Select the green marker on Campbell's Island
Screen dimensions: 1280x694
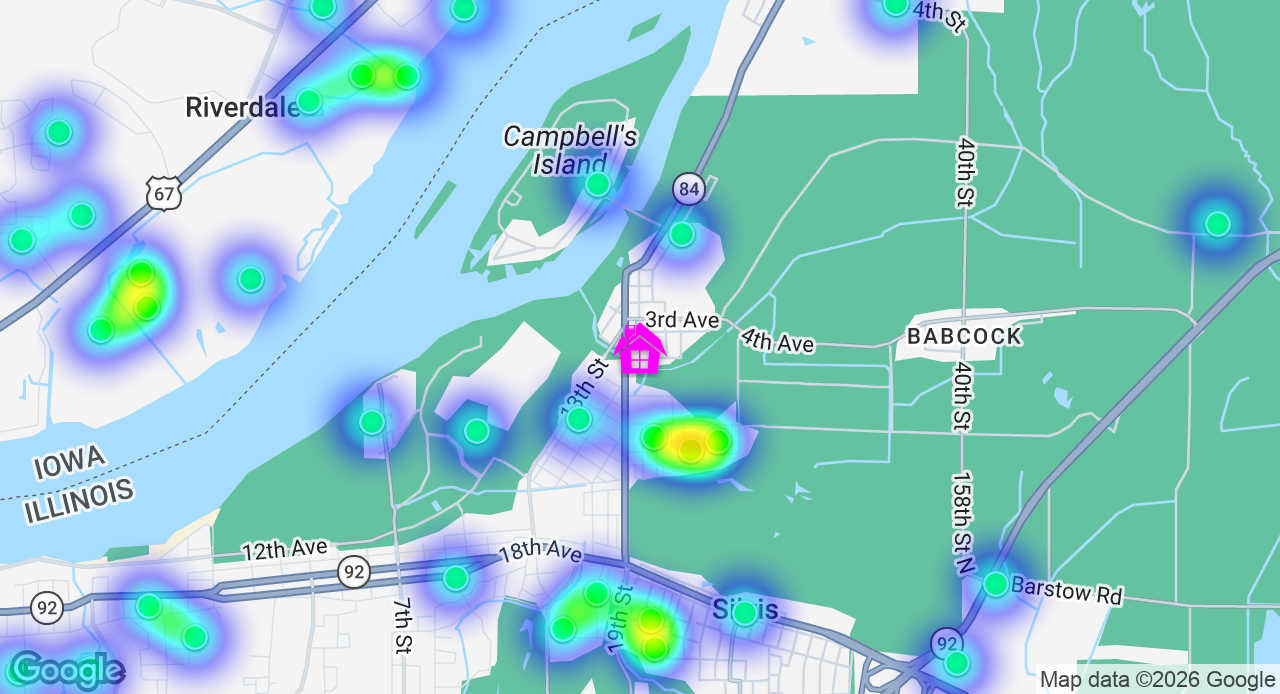[x=598, y=184]
